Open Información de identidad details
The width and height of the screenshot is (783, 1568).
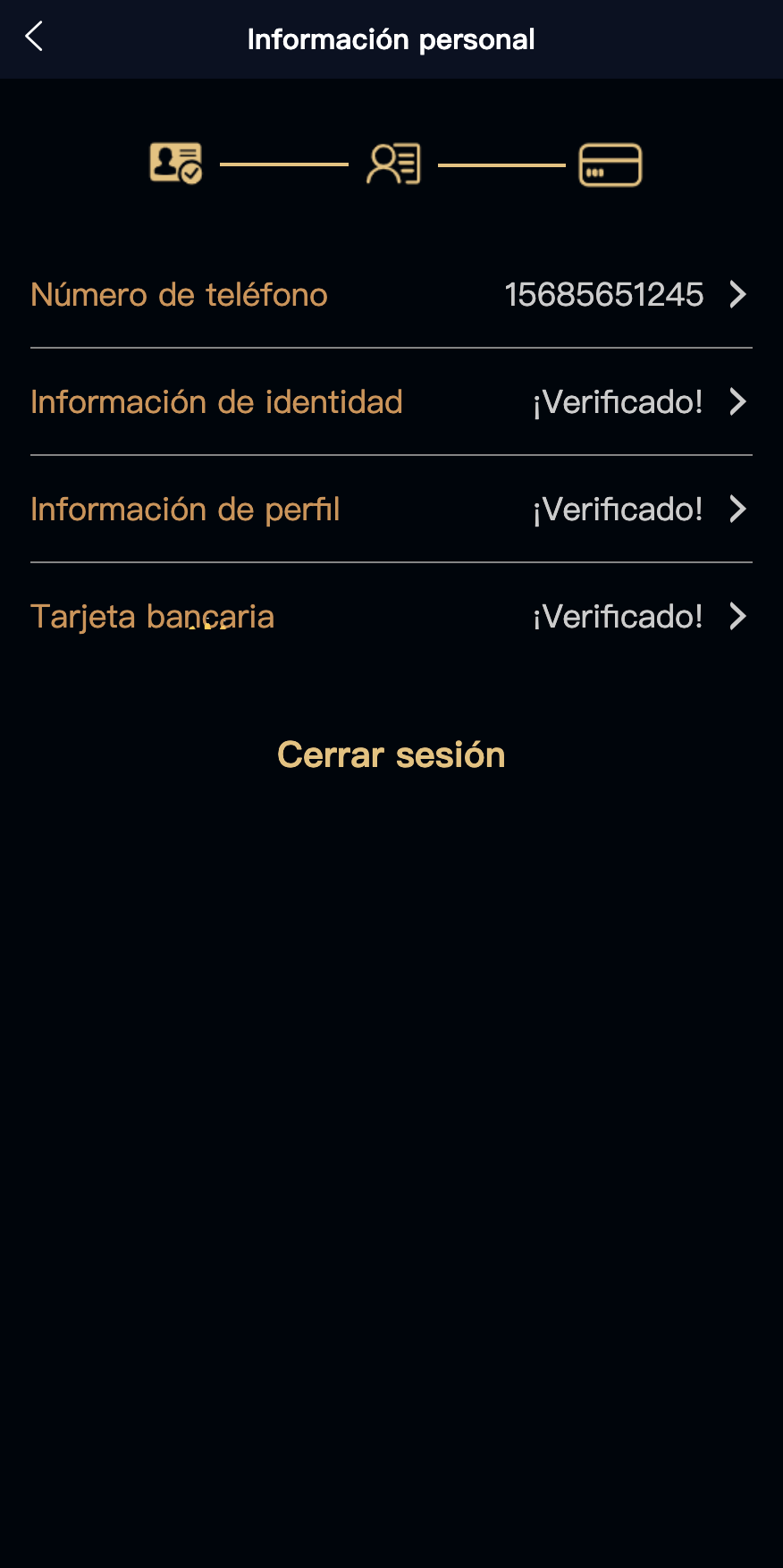click(x=391, y=402)
